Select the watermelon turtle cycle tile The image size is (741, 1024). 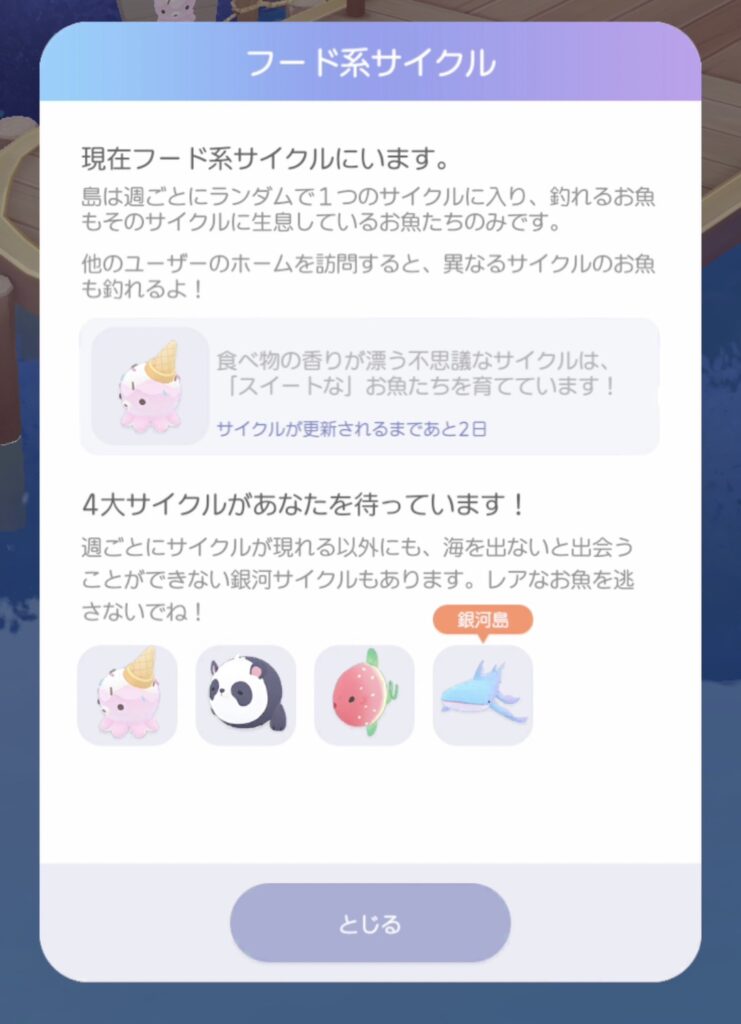pyautogui.click(x=364, y=695)
